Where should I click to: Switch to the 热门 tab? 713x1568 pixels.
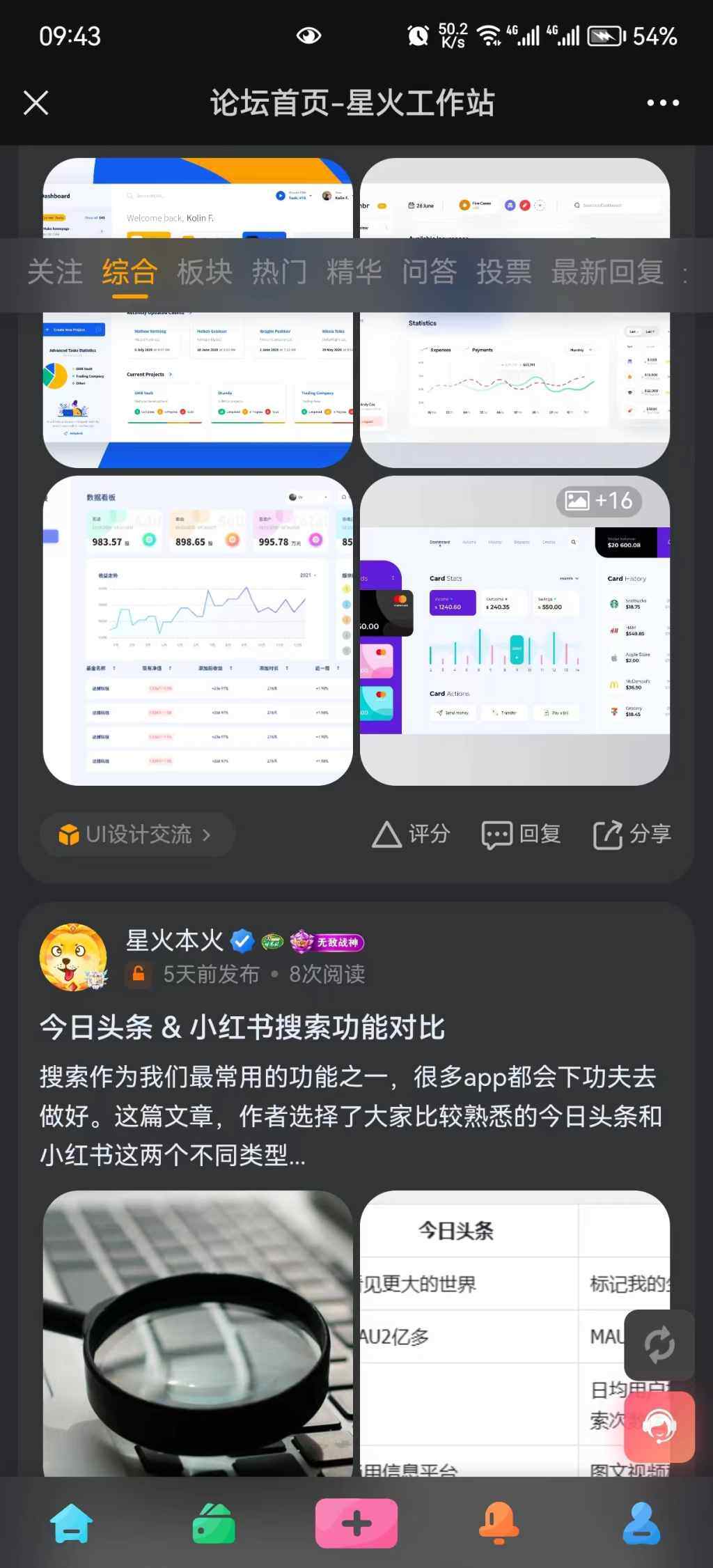(x=281, y=272)
